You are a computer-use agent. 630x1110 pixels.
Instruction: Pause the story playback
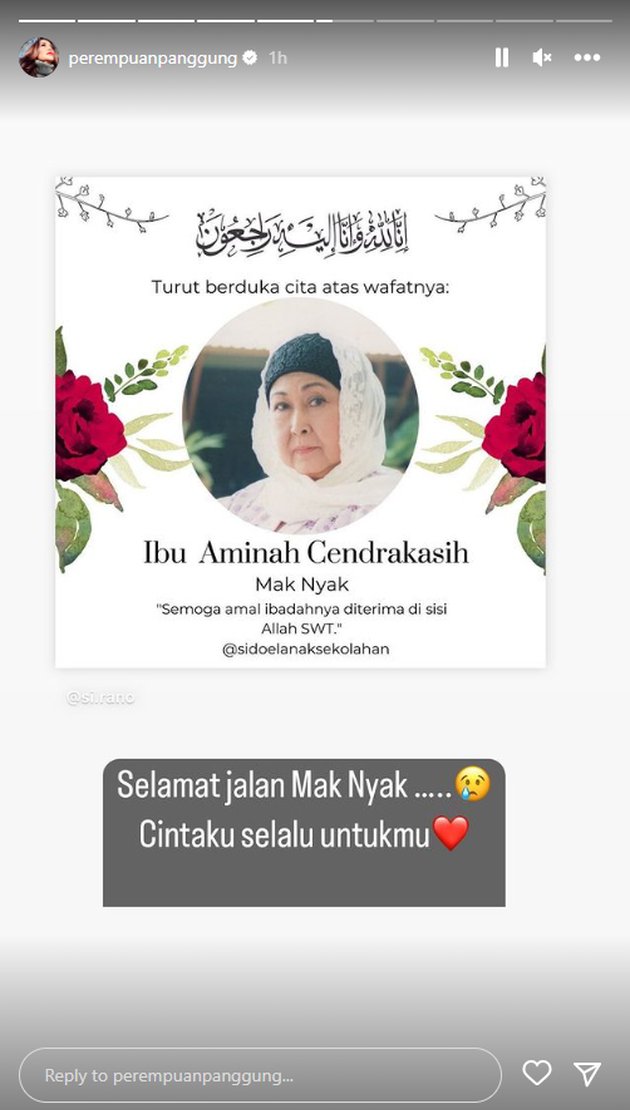(502, 58)
